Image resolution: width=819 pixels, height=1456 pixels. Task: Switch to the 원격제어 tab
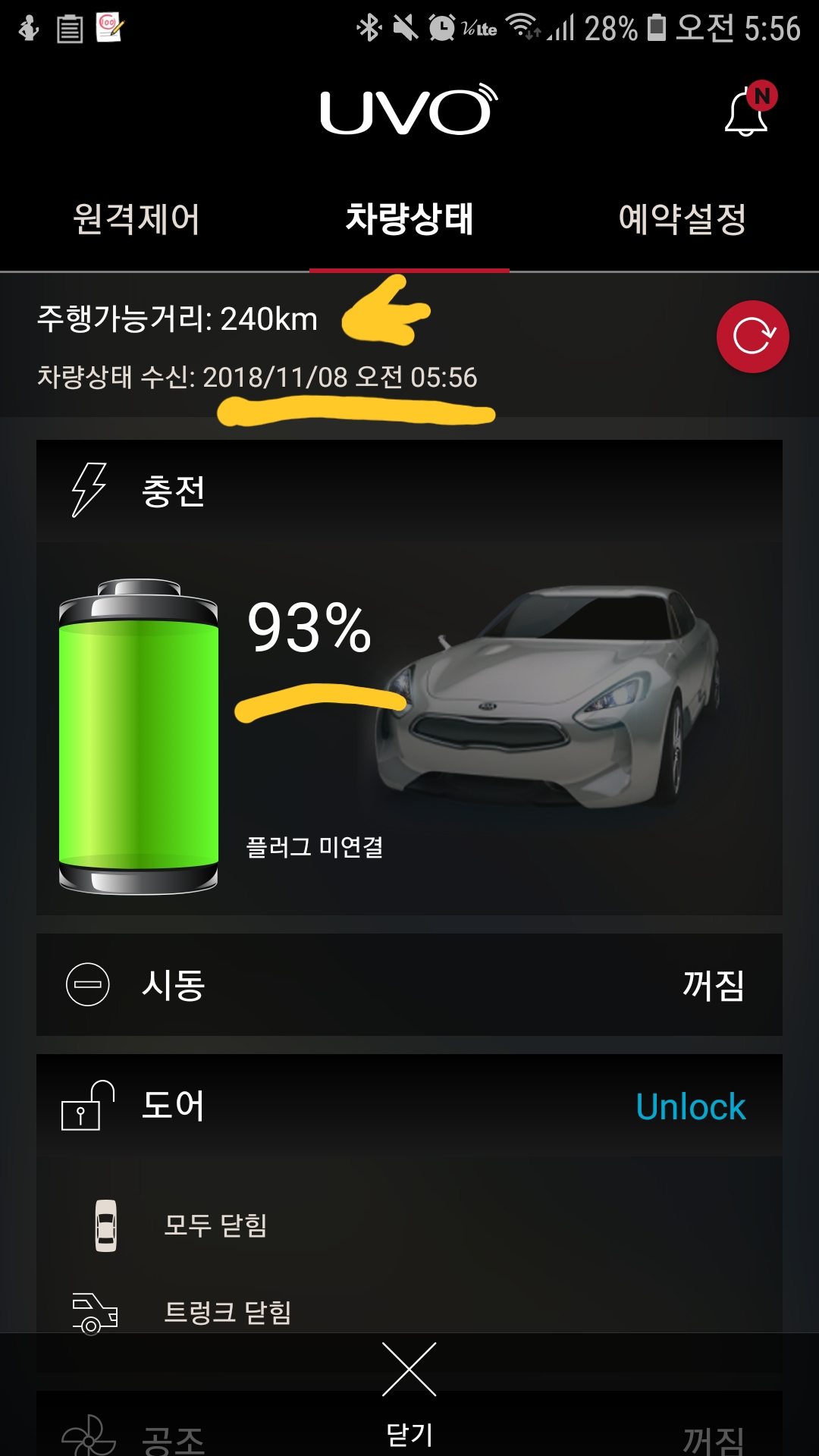(x=136, y=219)
